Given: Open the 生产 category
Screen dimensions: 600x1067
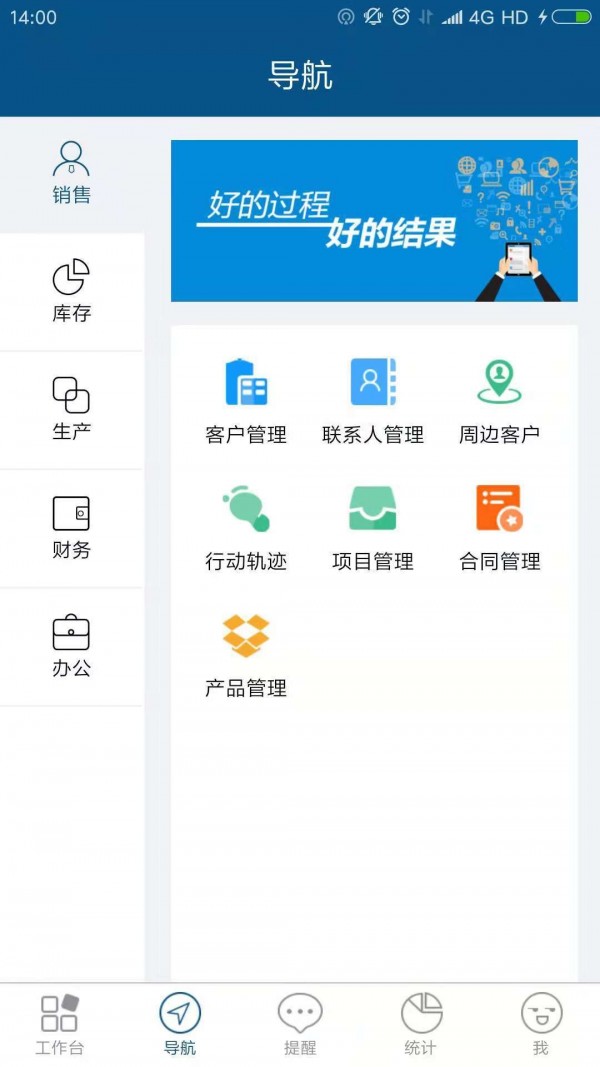Looking at the screenshot, I should click(x=71, y=410).
